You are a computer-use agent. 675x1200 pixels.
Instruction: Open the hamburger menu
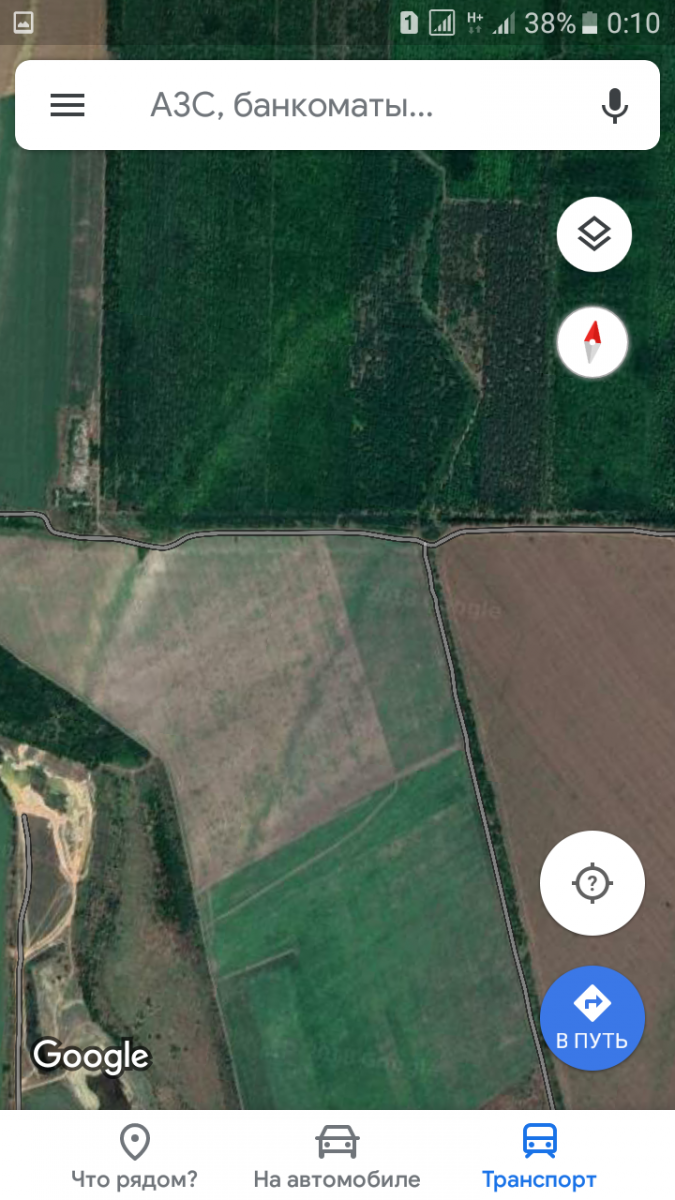pos(67,105)
